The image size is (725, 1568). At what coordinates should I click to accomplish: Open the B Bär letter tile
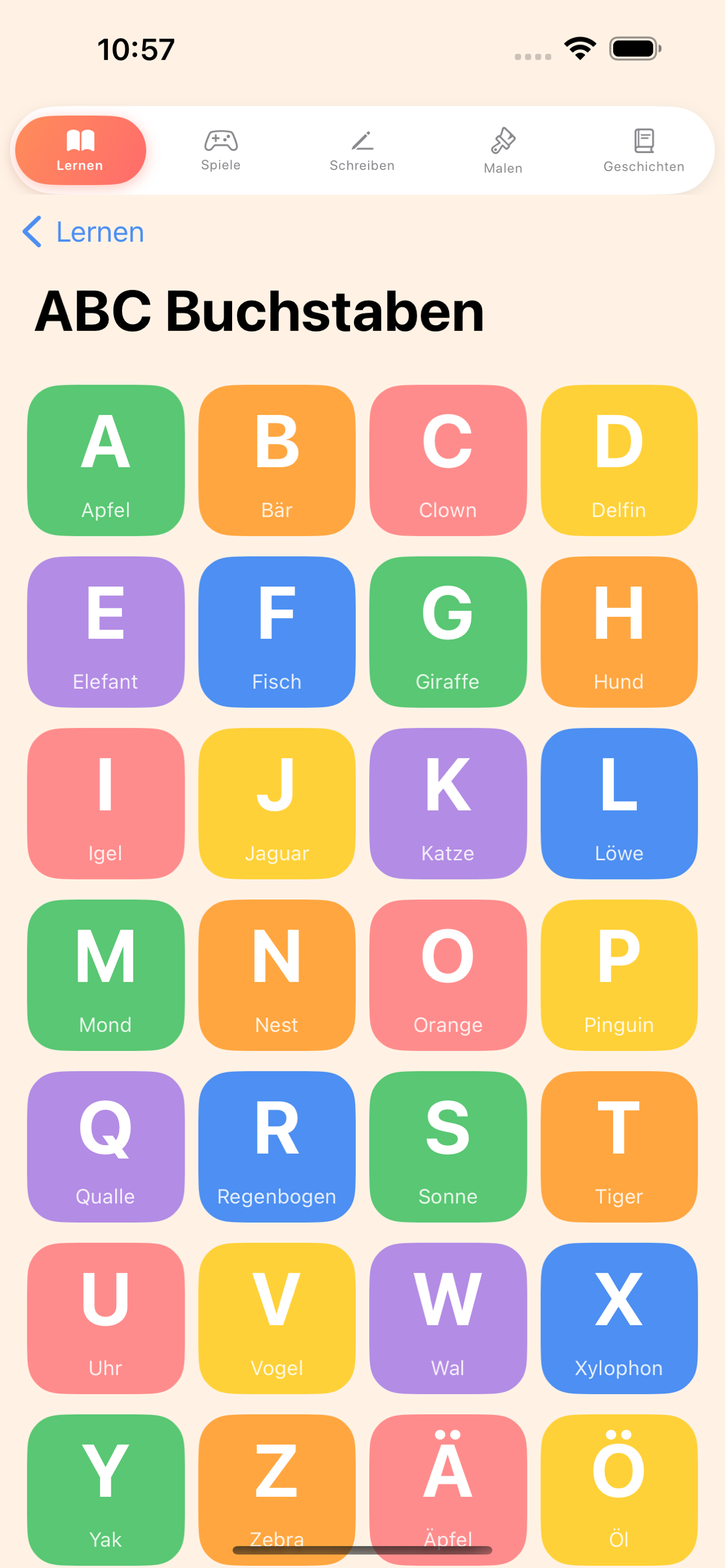tap(277, 461)
